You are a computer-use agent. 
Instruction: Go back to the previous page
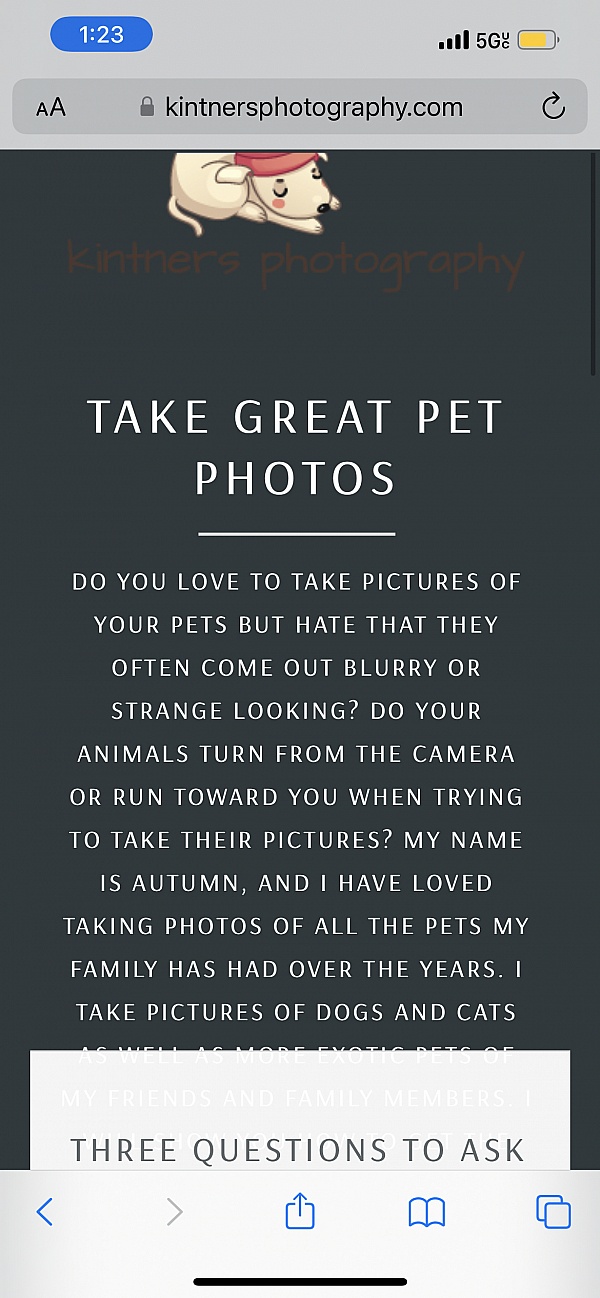coord(44,1212)
